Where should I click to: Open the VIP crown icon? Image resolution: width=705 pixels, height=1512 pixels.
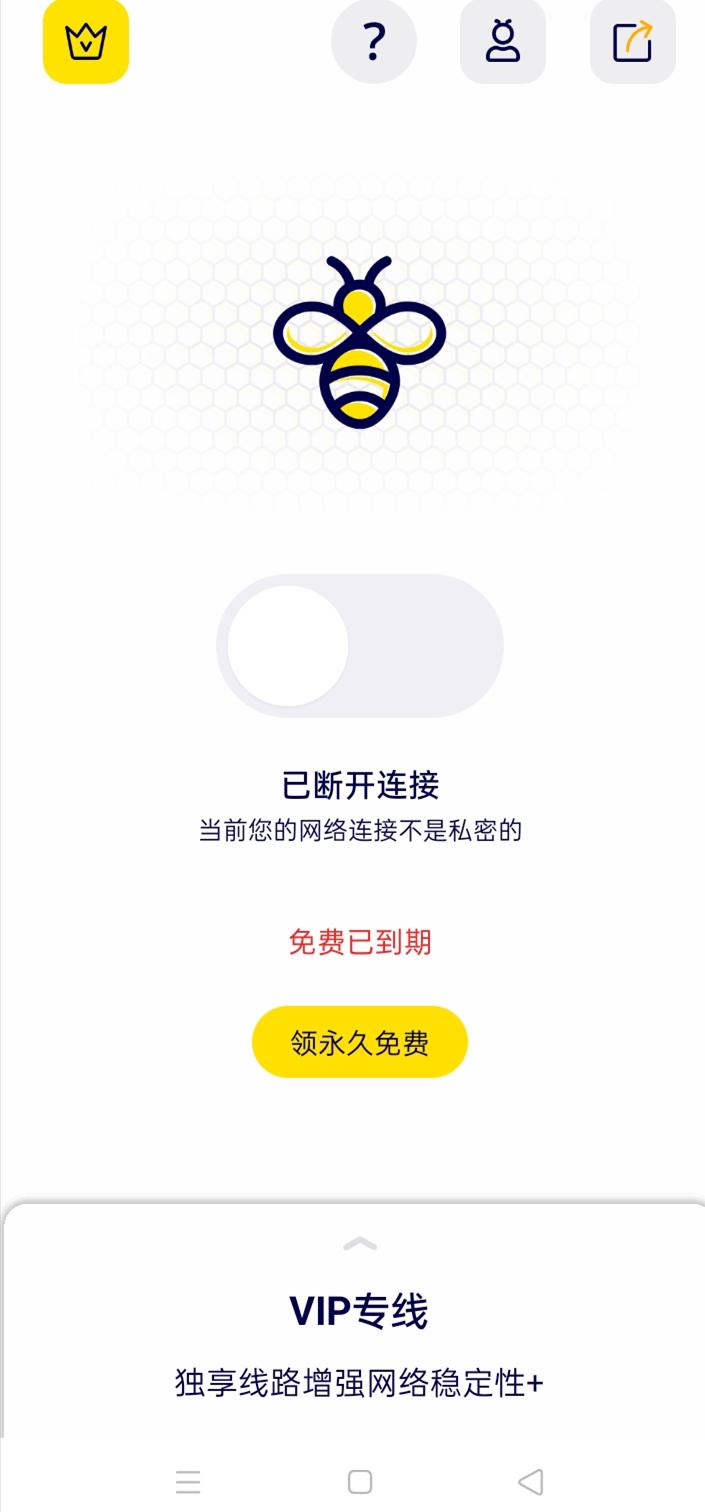pos(86,41)
